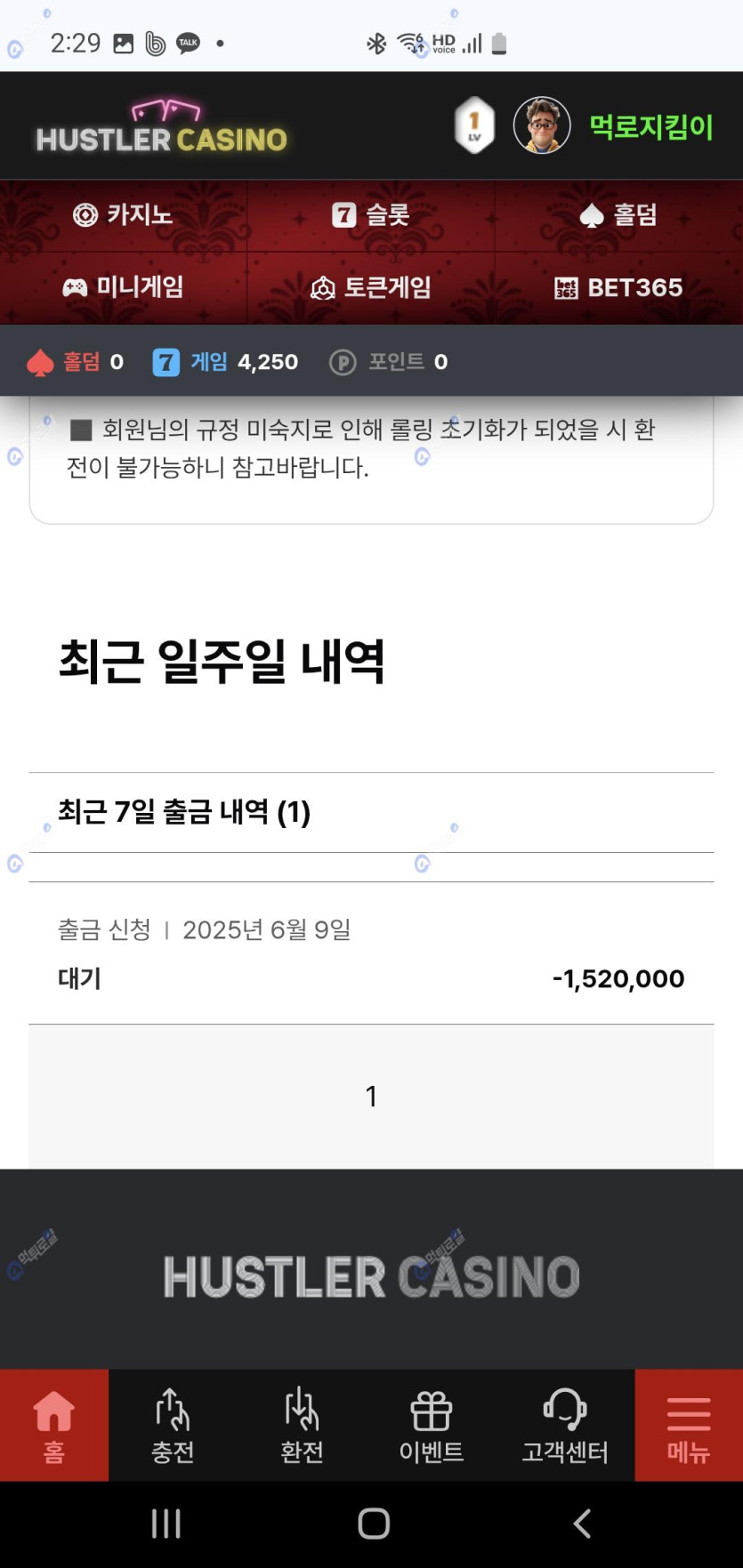Viewport: 743px width, 1568px height.
Task: Go back with system back button
Action: [582, 1524]
